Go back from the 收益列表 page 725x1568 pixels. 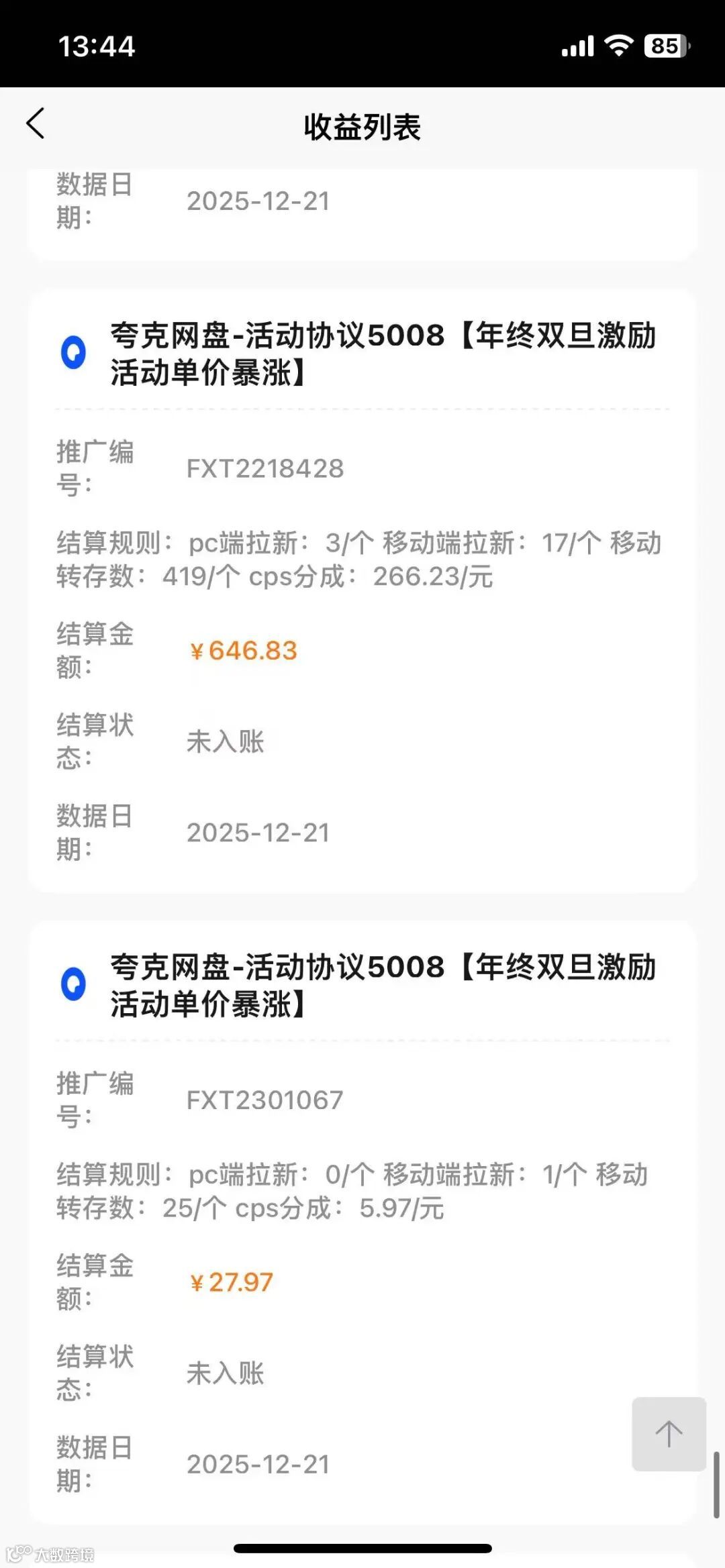coord(36,124)
